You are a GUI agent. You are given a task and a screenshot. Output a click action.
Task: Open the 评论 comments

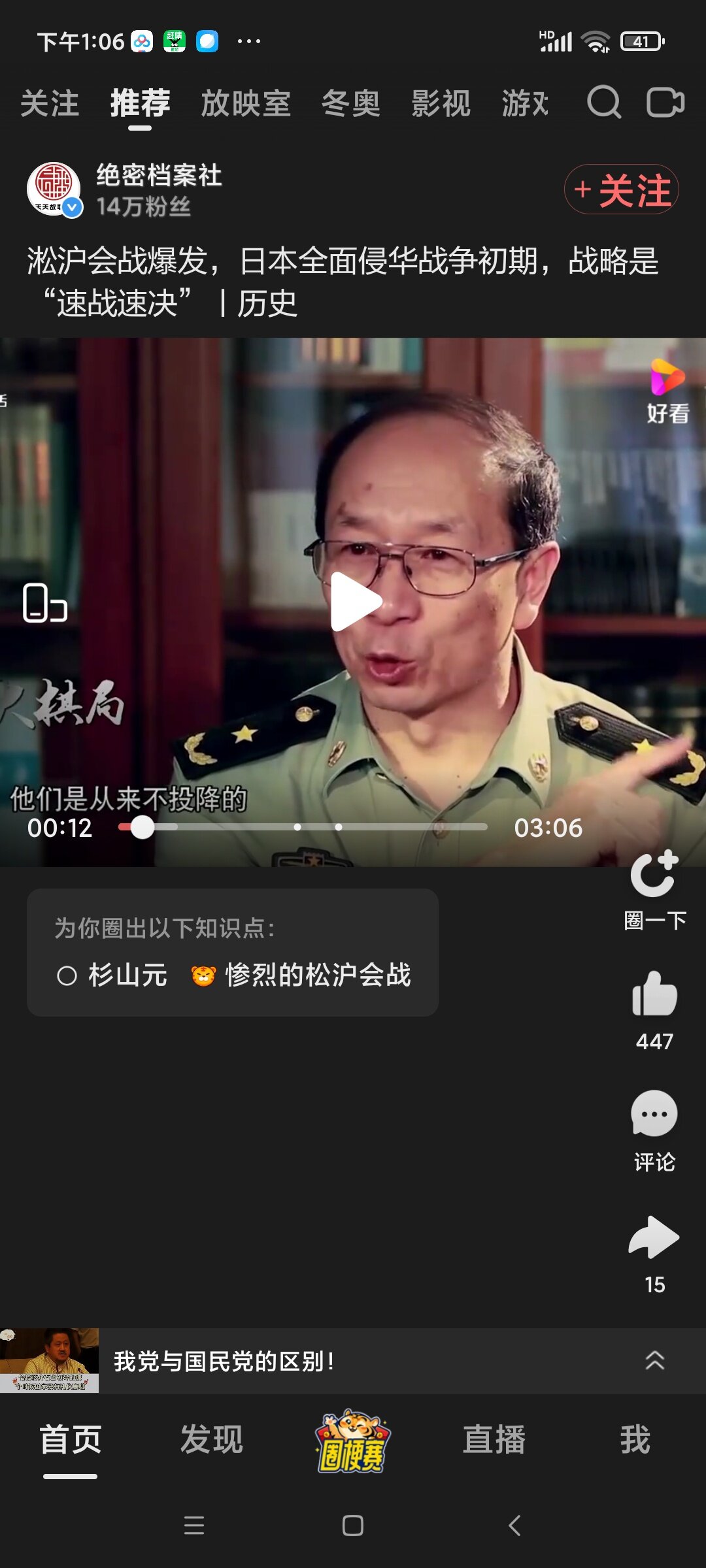[654, 1115]
